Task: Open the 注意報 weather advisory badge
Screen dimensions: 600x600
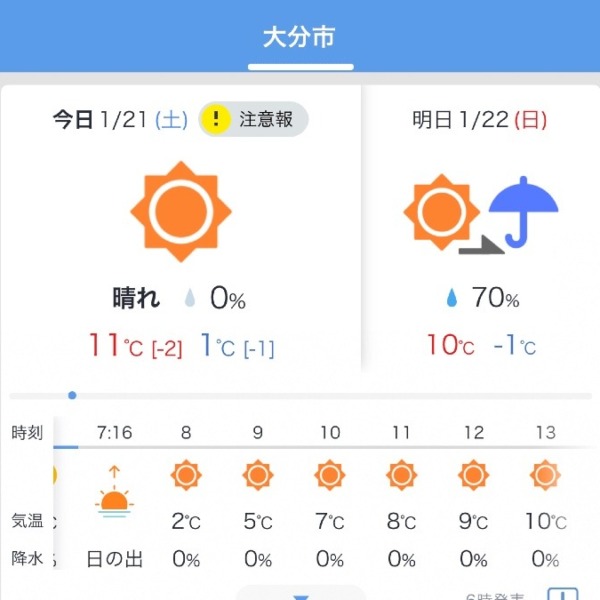Action: coord(254,120)
